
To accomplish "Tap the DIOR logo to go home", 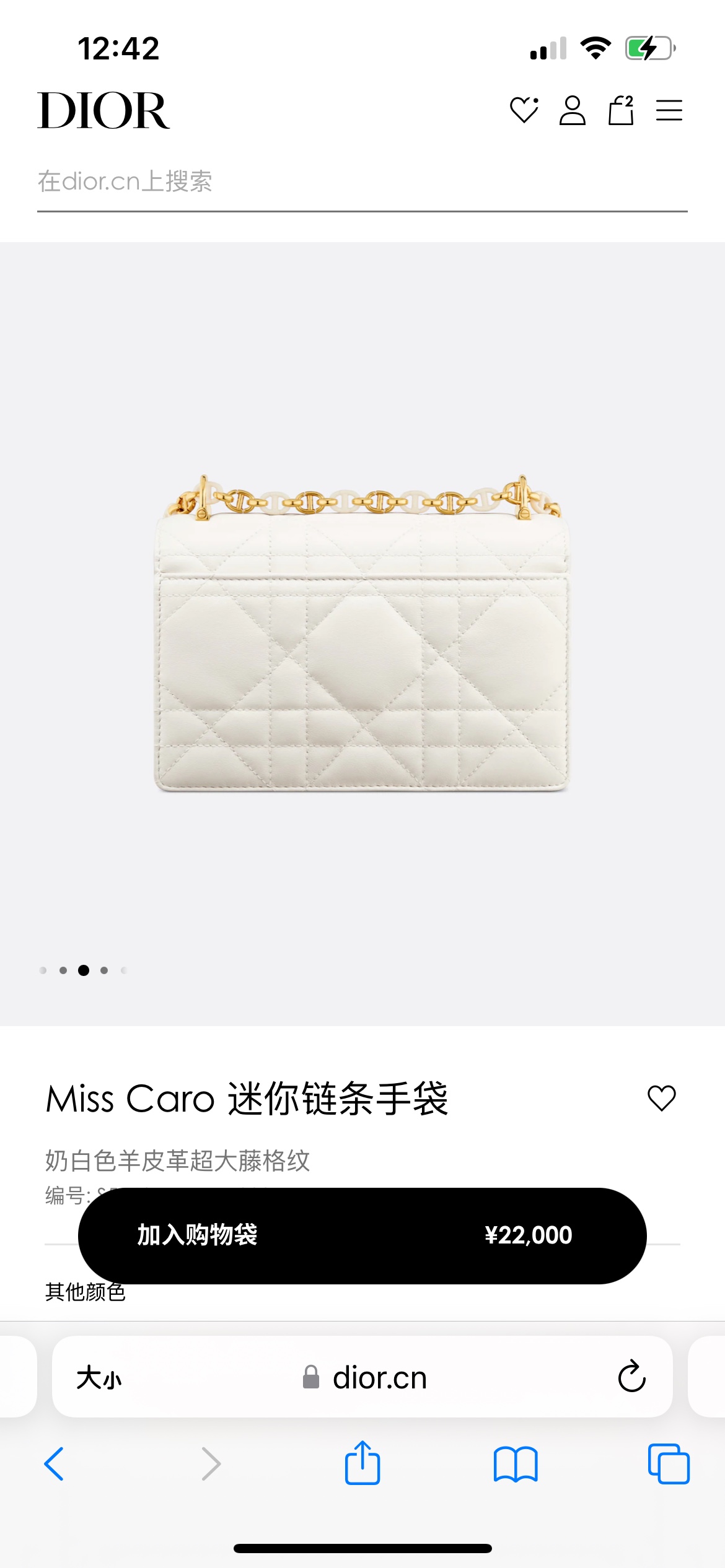I will point(103,110).
